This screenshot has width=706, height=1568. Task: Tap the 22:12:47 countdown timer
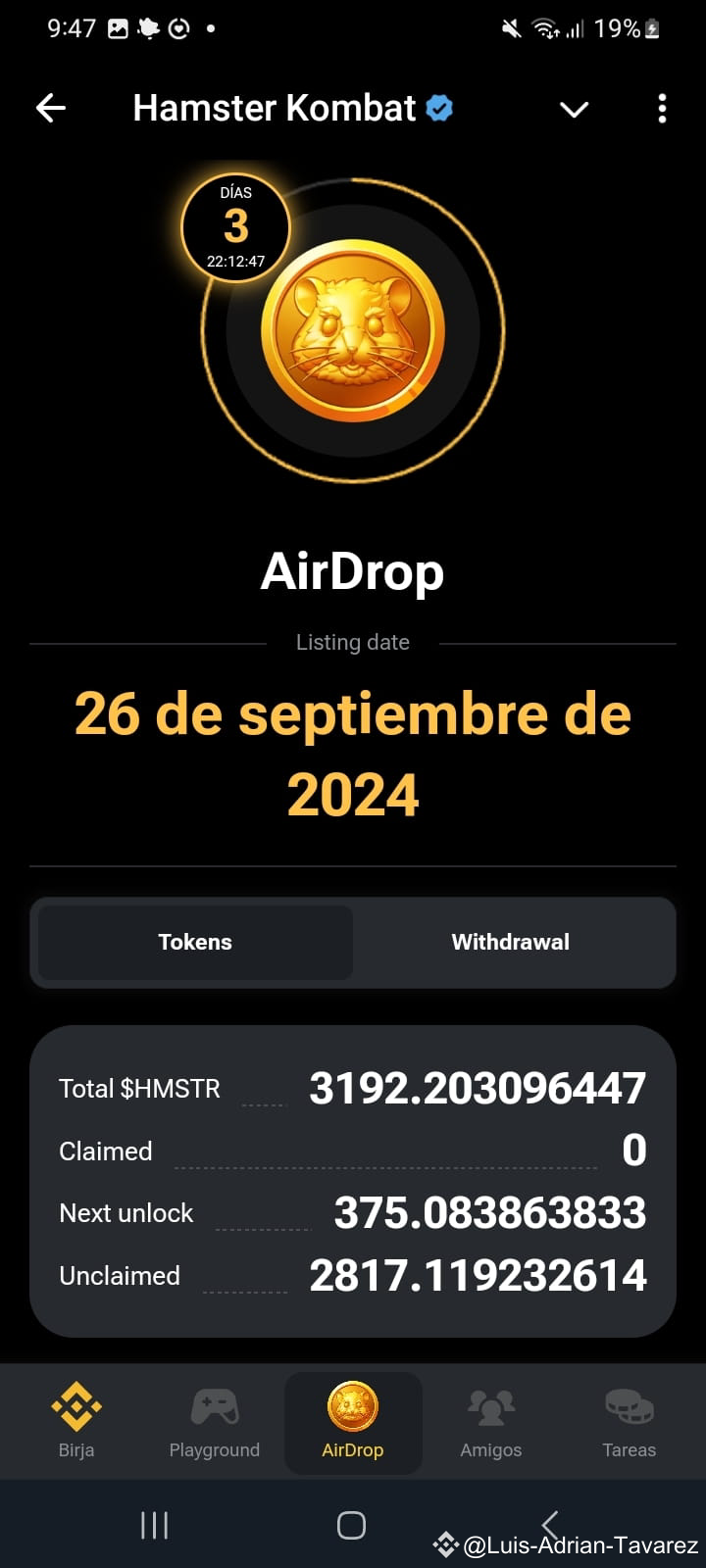[235, 262]
